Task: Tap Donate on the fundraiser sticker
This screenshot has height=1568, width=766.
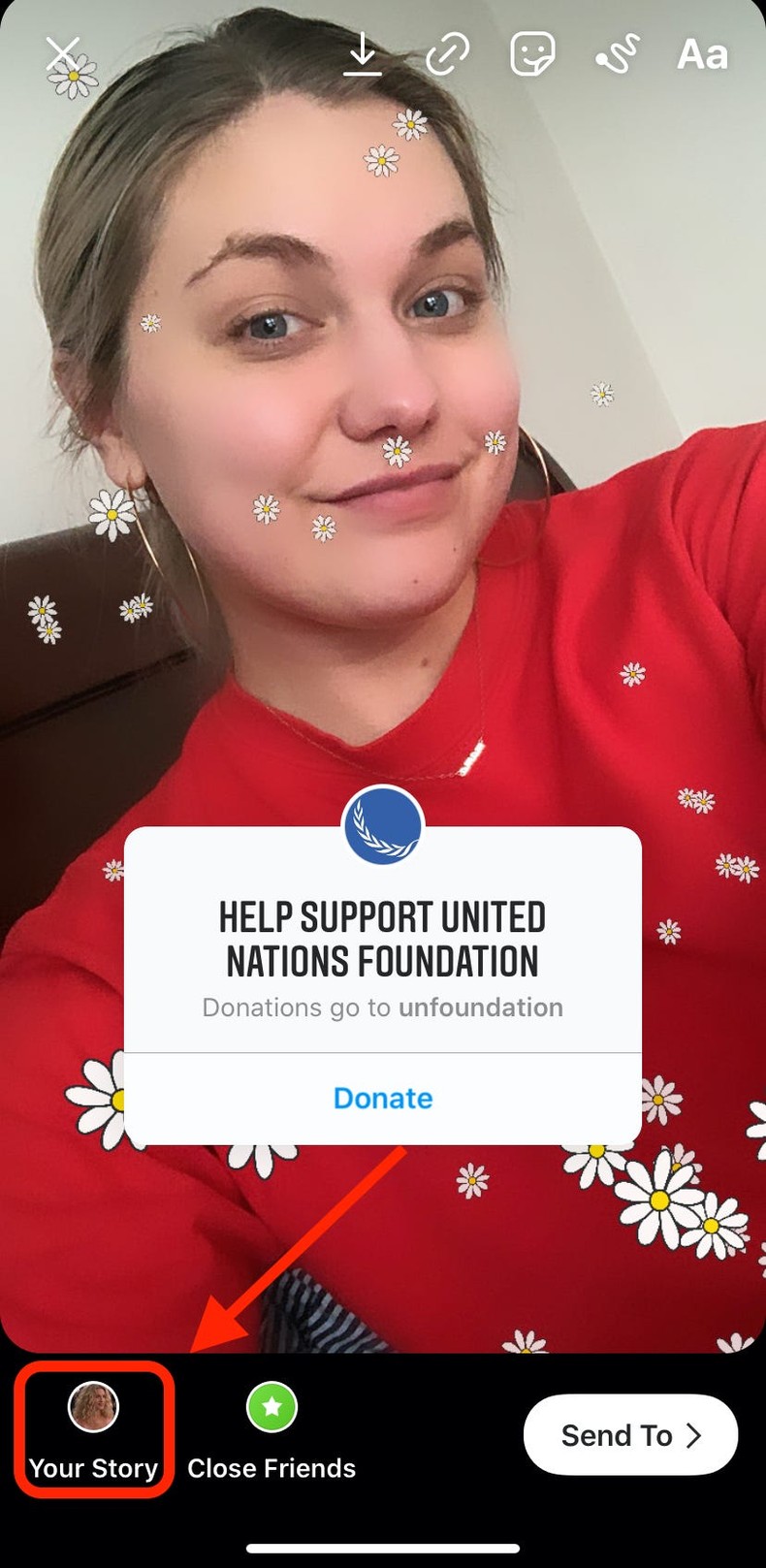Action: click(x=382, y=1099)
